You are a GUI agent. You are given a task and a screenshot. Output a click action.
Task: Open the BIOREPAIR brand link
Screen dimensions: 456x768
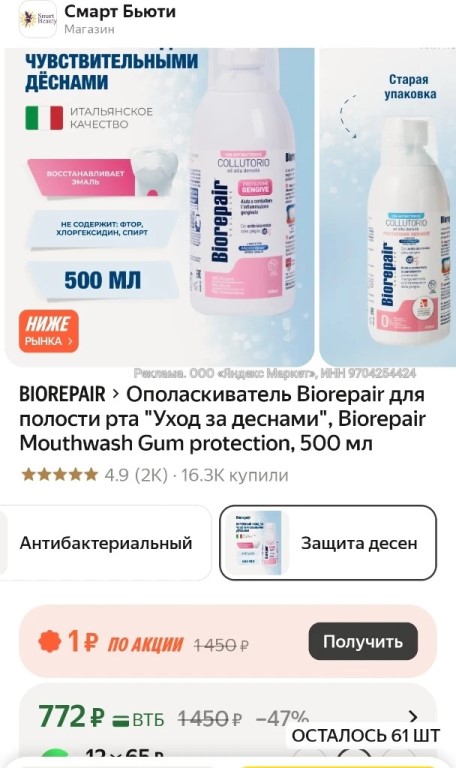(62, 394)
